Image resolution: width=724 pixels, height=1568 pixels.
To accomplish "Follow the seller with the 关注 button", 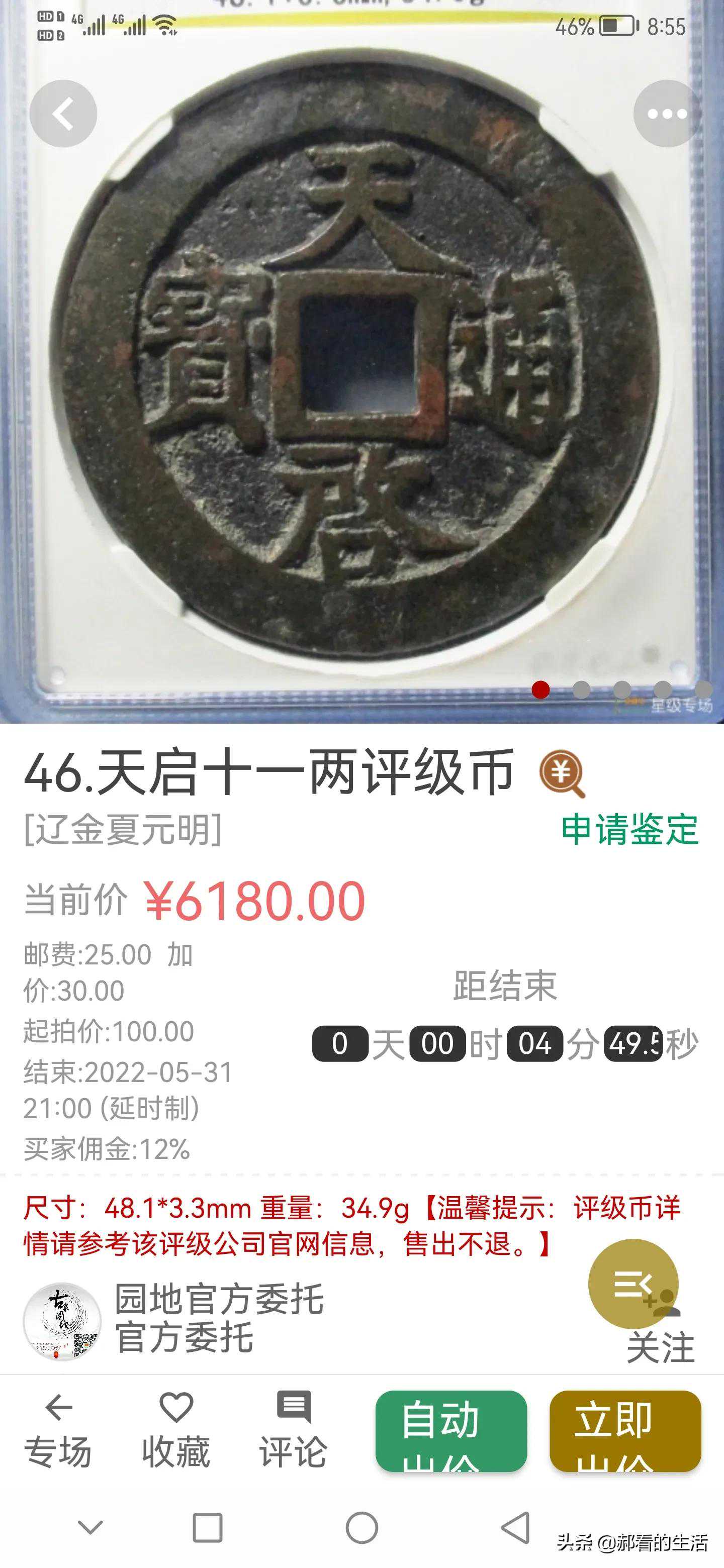I will point(661,1346).
